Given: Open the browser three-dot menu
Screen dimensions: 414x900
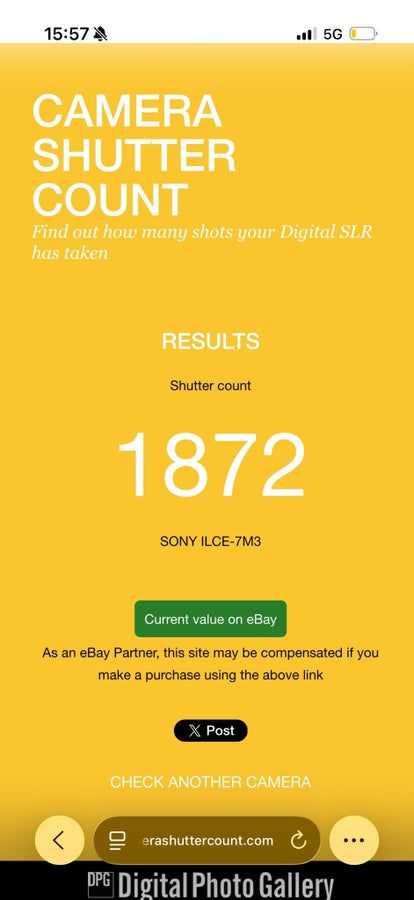Looking at the screenshot, I should (354, 840).
